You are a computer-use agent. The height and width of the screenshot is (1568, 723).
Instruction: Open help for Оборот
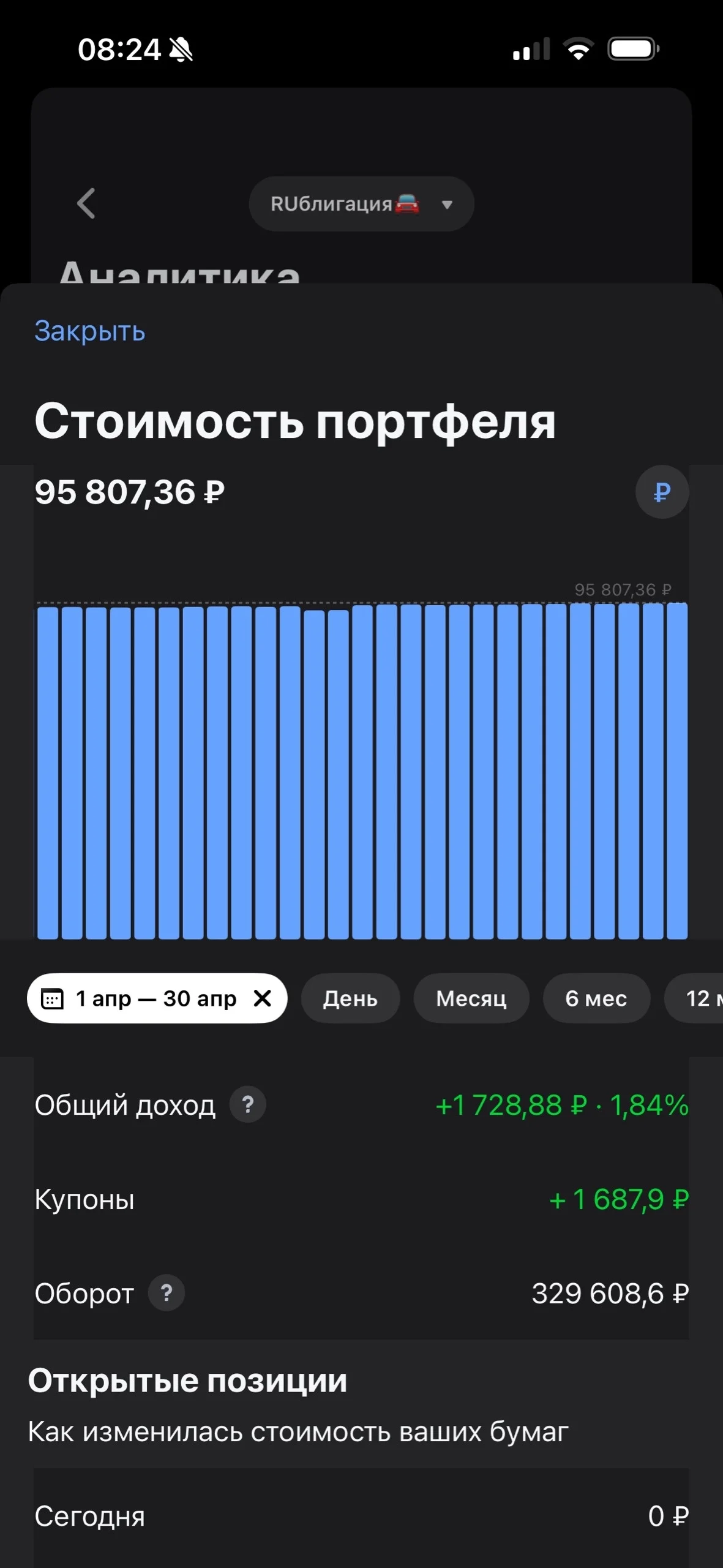pyautogui.click(x=167, y=1293)
